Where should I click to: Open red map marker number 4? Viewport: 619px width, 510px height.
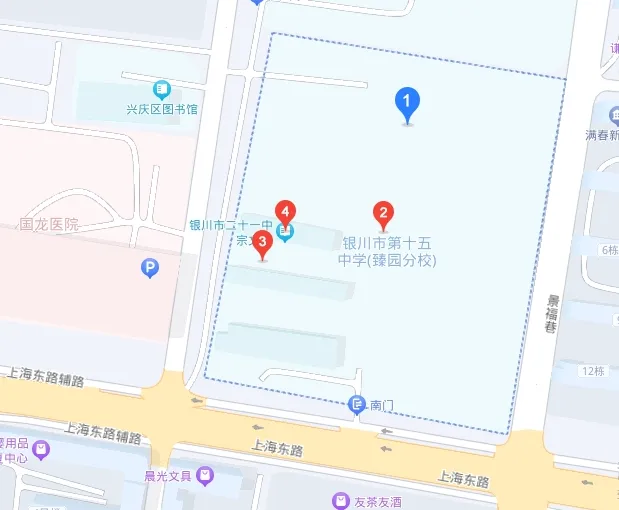286,214
